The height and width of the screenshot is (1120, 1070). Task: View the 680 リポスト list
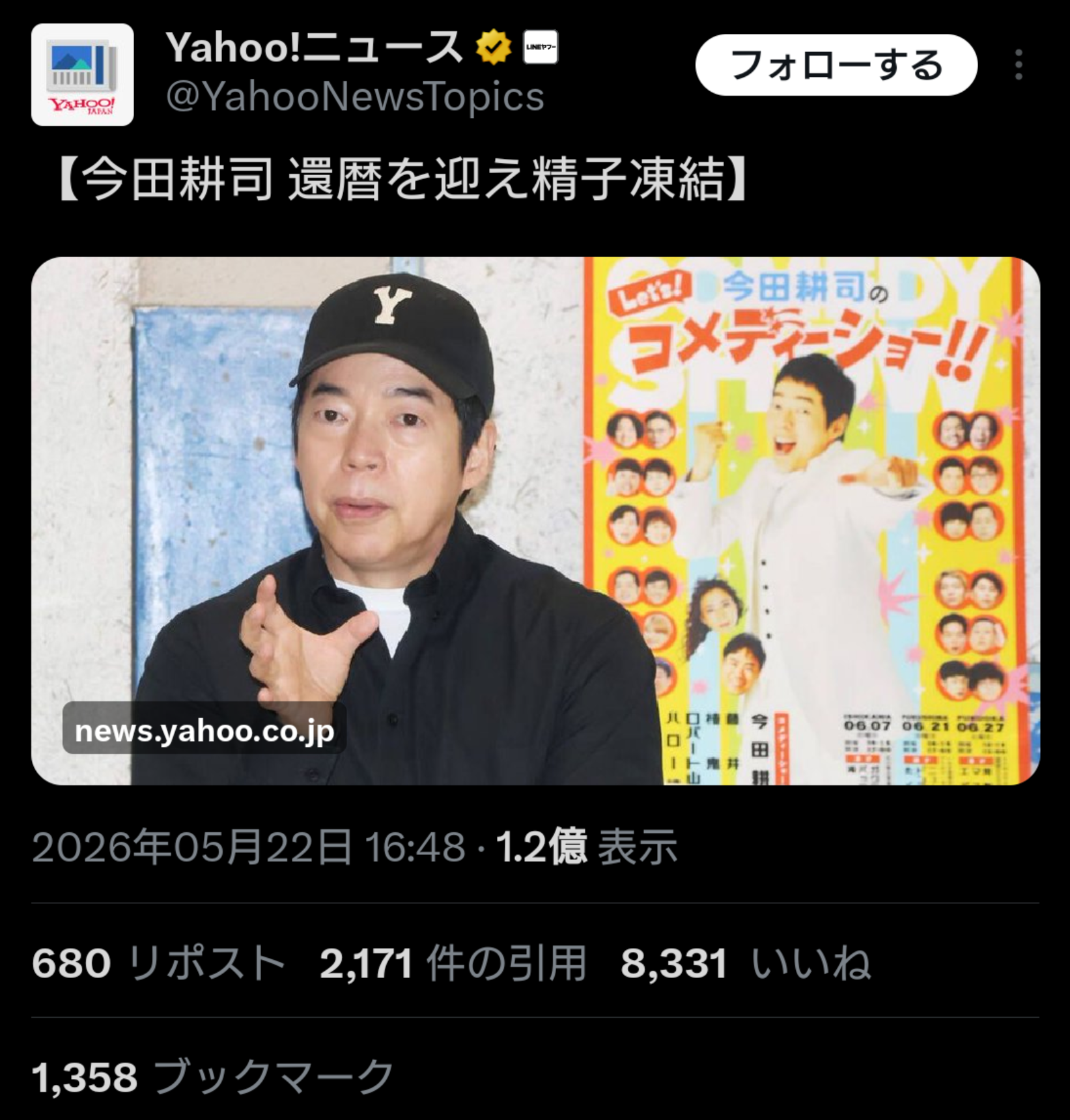(158, 963)
